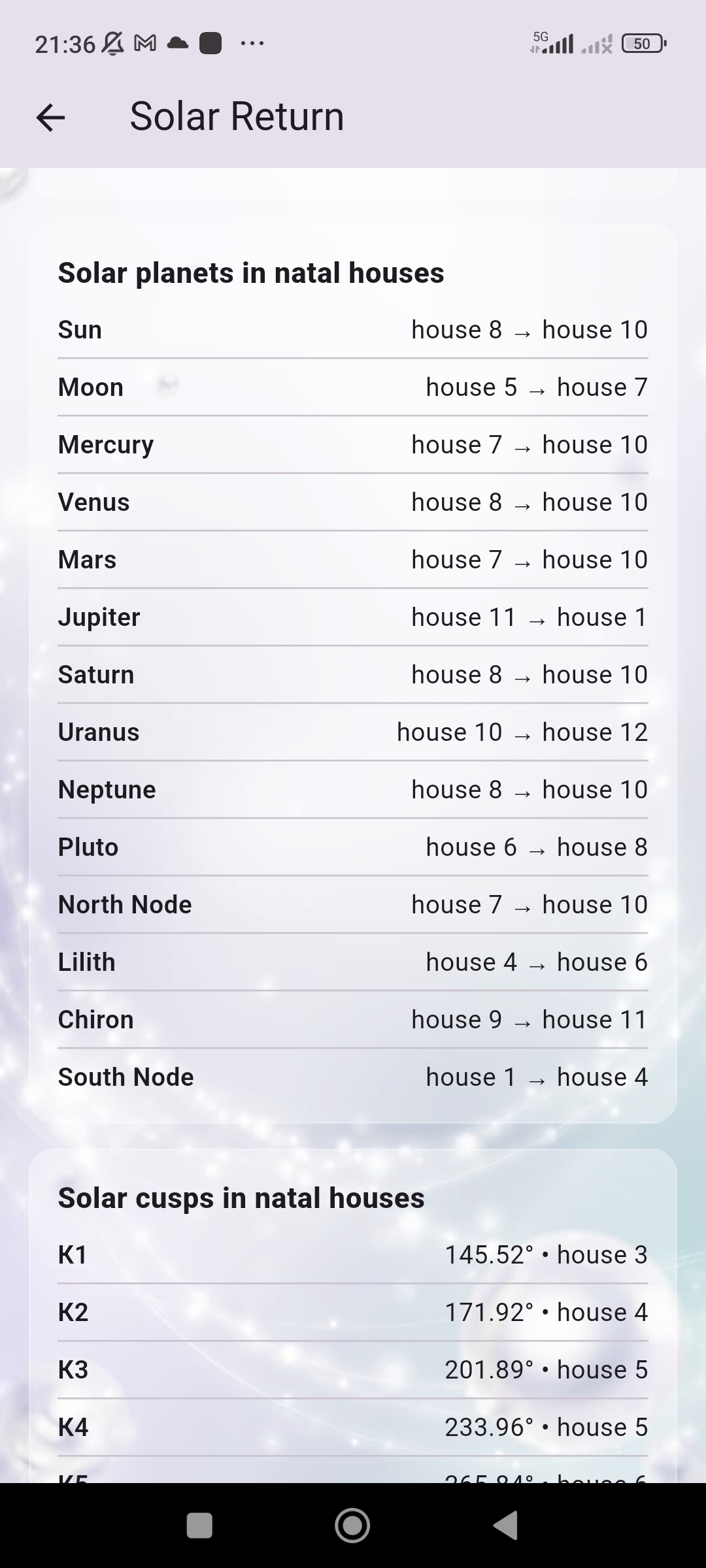
Task: Tap the square notification icon in status bar
Action: click(x=210, y=42)
